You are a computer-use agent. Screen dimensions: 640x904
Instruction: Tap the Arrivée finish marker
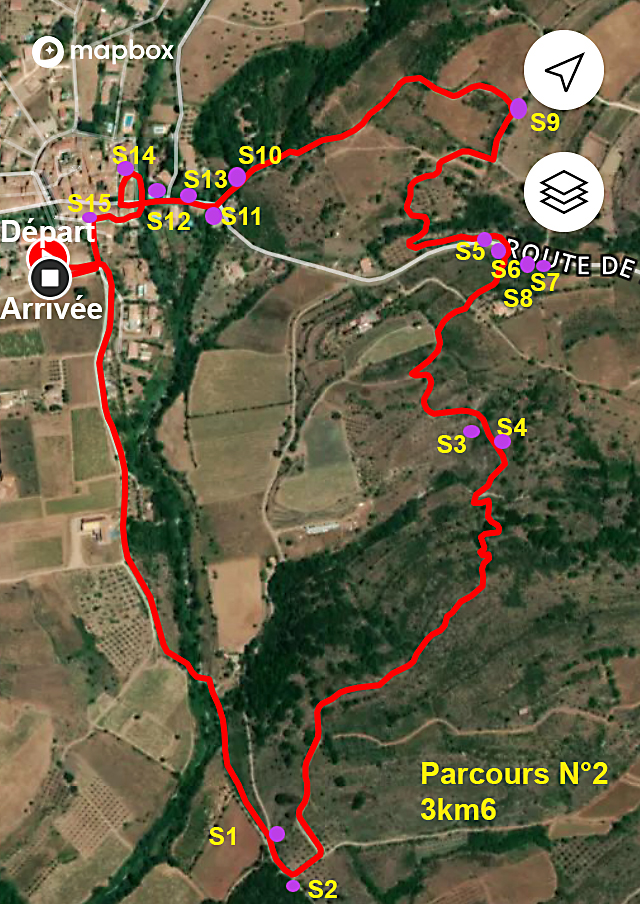tap(49, 276)
